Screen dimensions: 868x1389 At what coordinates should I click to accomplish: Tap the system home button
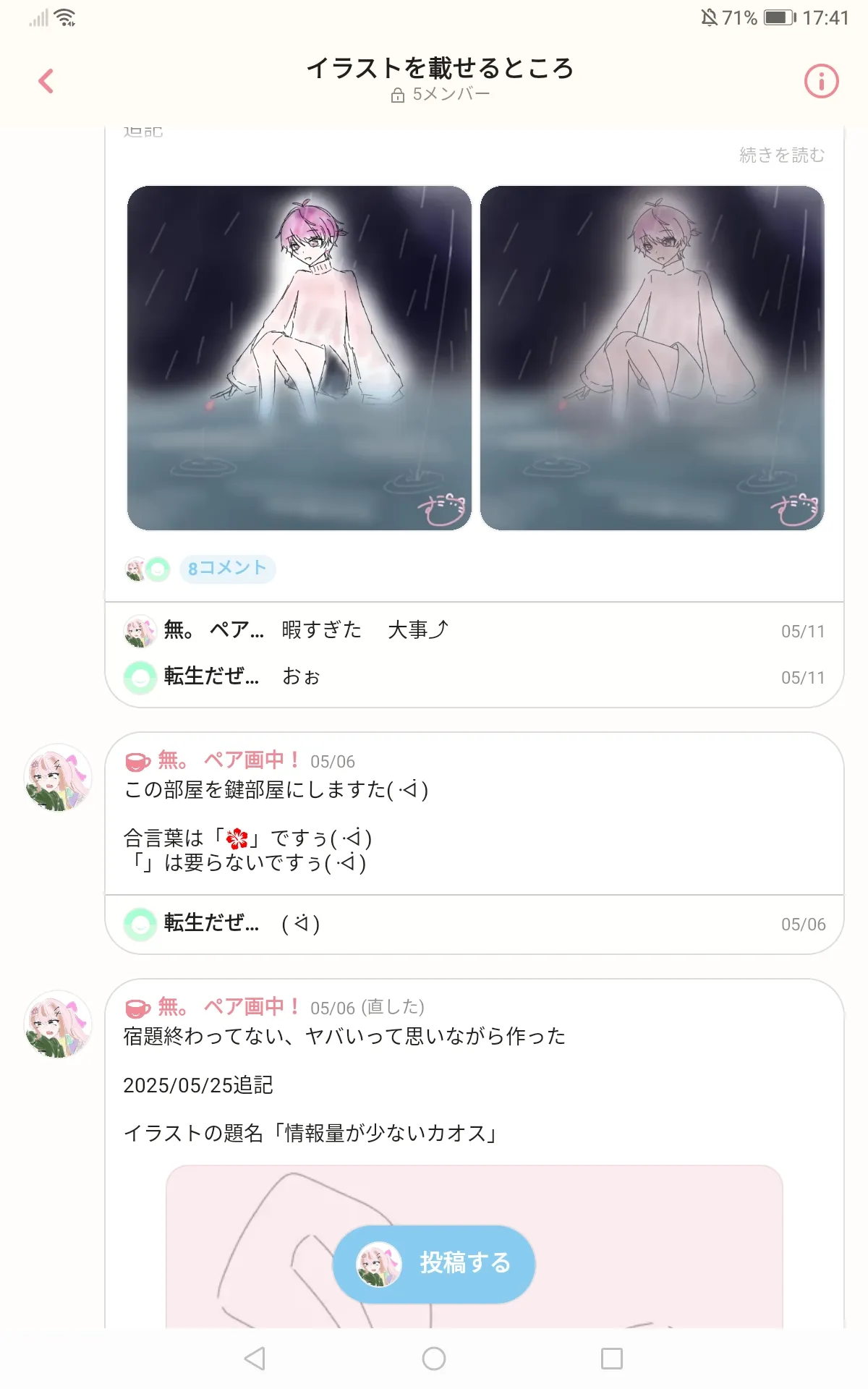tap(434, 1359)
